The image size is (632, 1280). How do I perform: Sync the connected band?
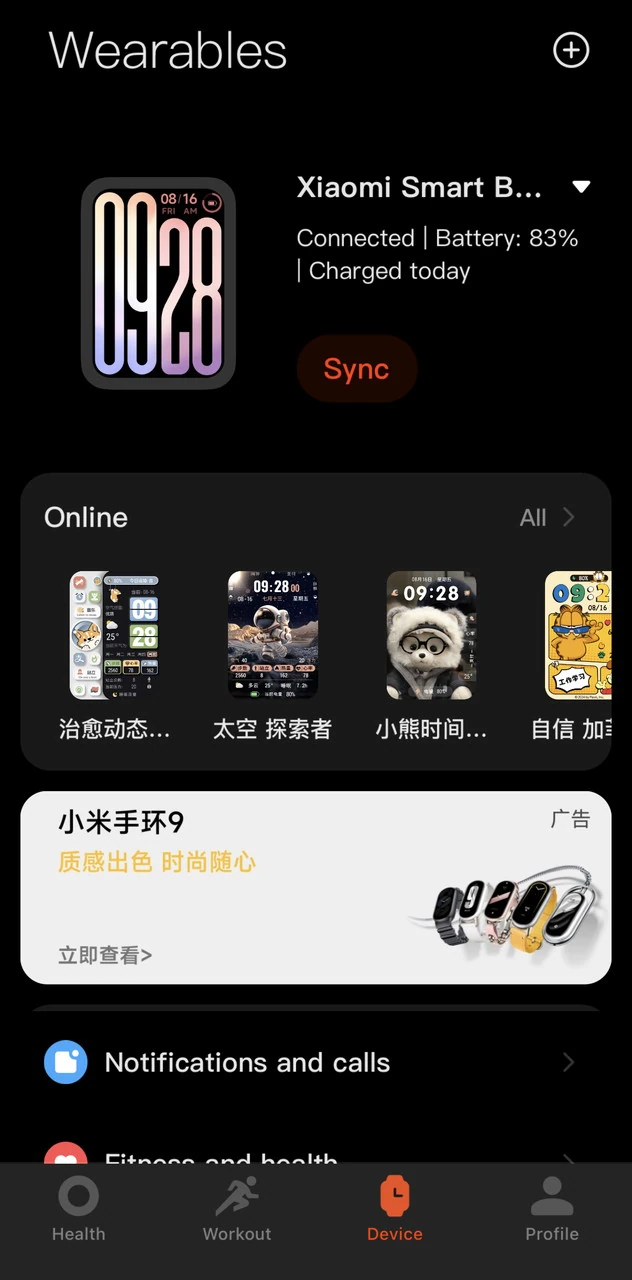[356, 369]
